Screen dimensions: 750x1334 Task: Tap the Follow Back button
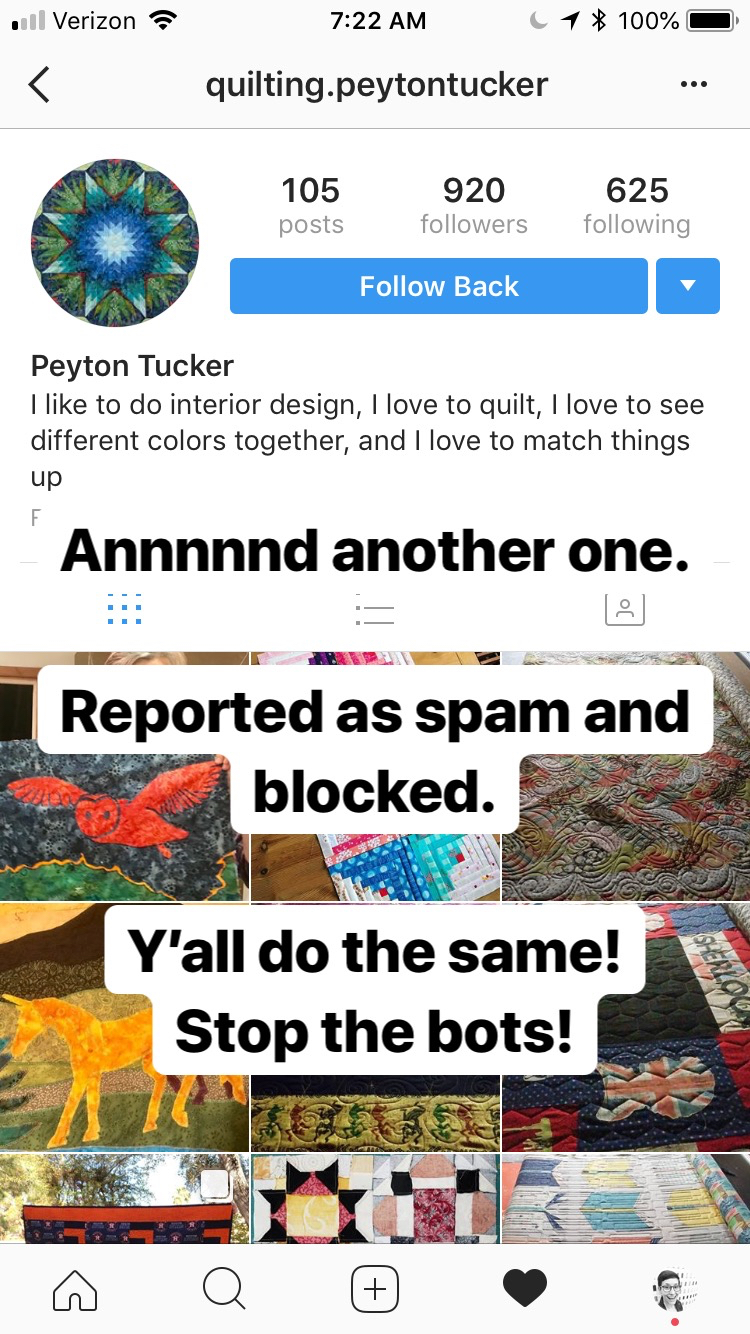click(x=439, y=286)
